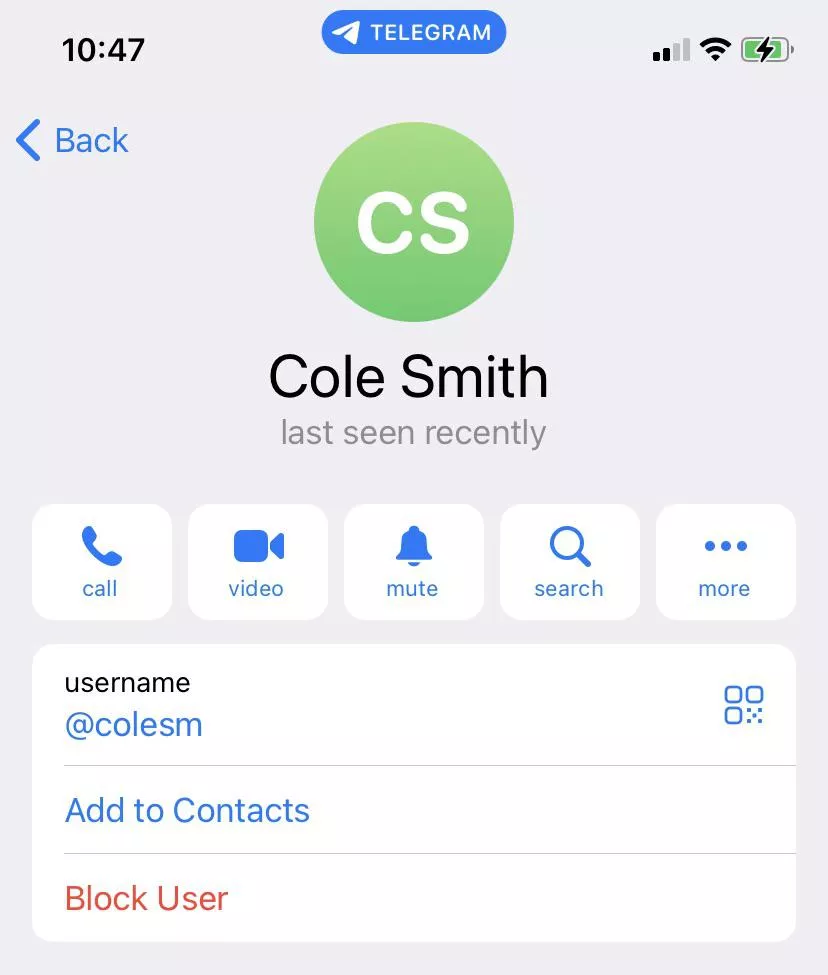This screenshot has height=975, width=828.
Task: Go back to the previous screen
Action: click(x=73, y=141)
